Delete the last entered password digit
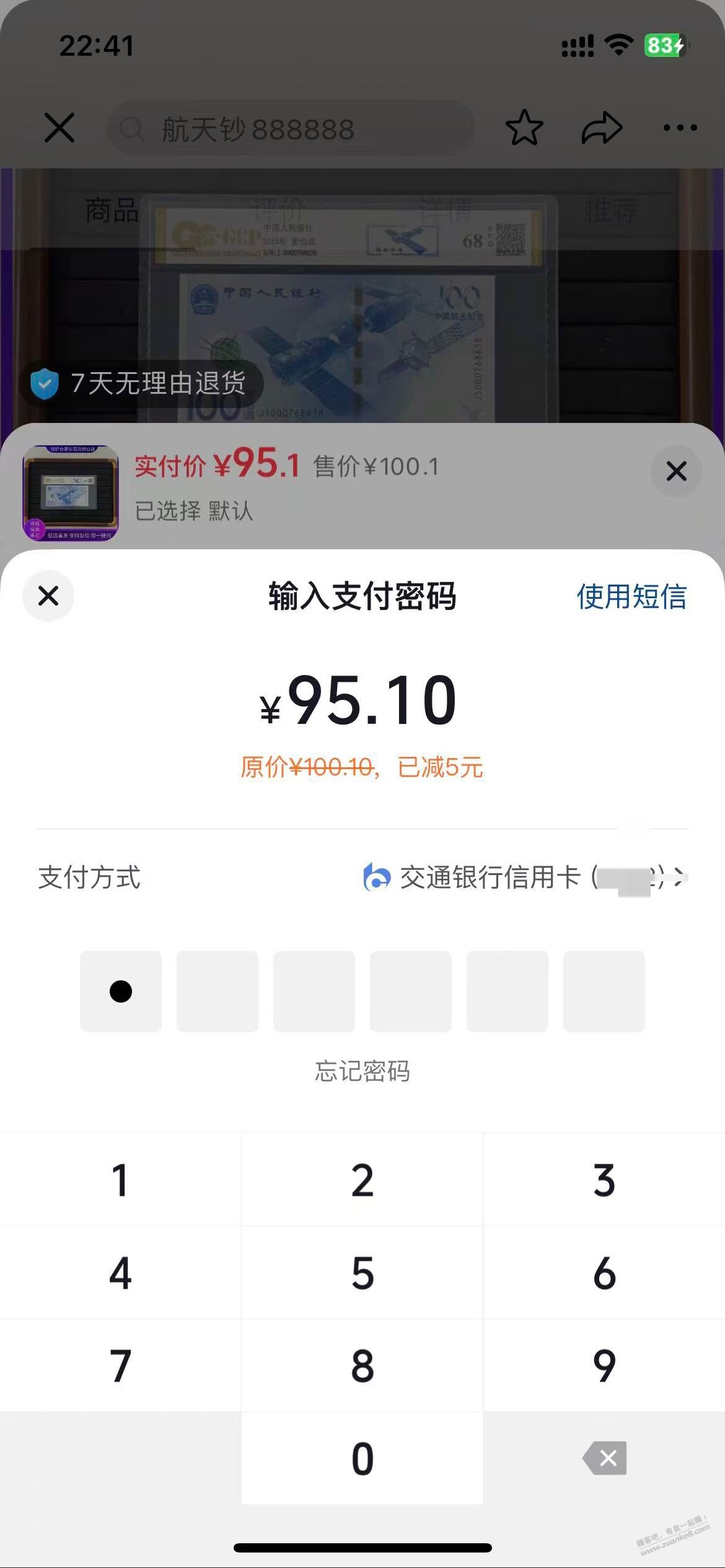 pyautogui.click(x=605, y=1458)
